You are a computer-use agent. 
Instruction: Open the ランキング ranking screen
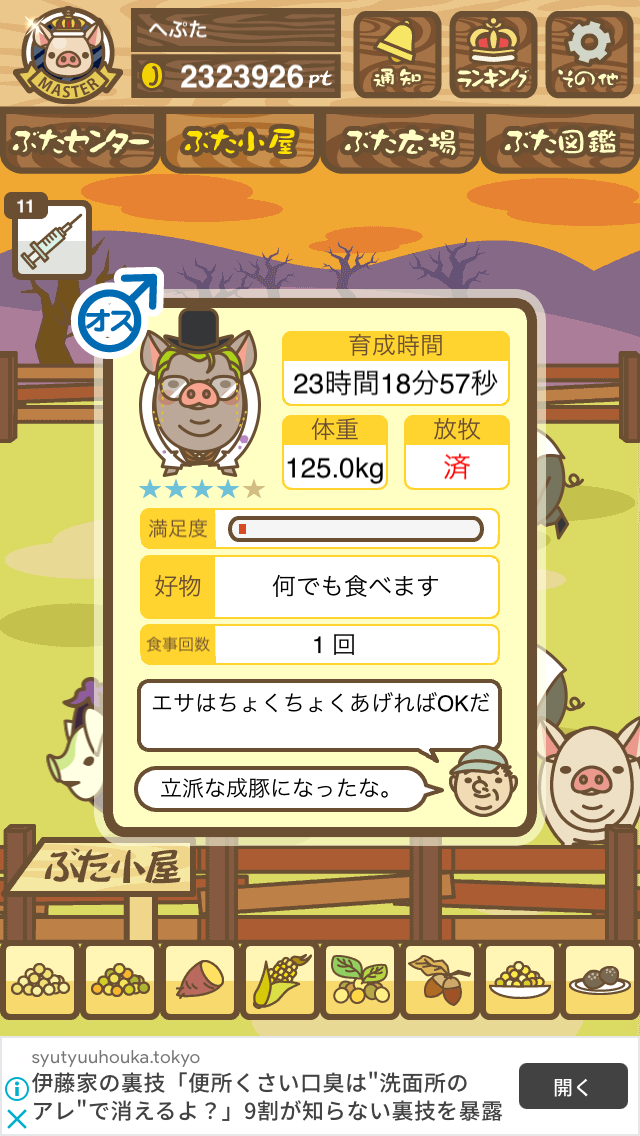tap(493, 54)
